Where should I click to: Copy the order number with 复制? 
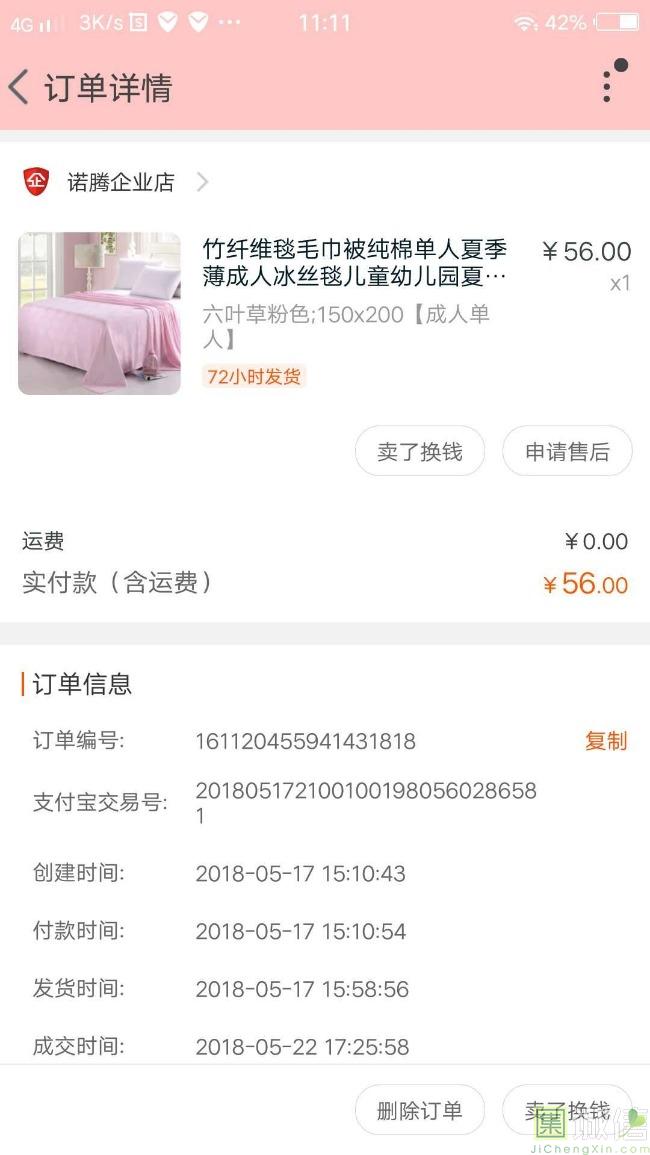(605, 741)
